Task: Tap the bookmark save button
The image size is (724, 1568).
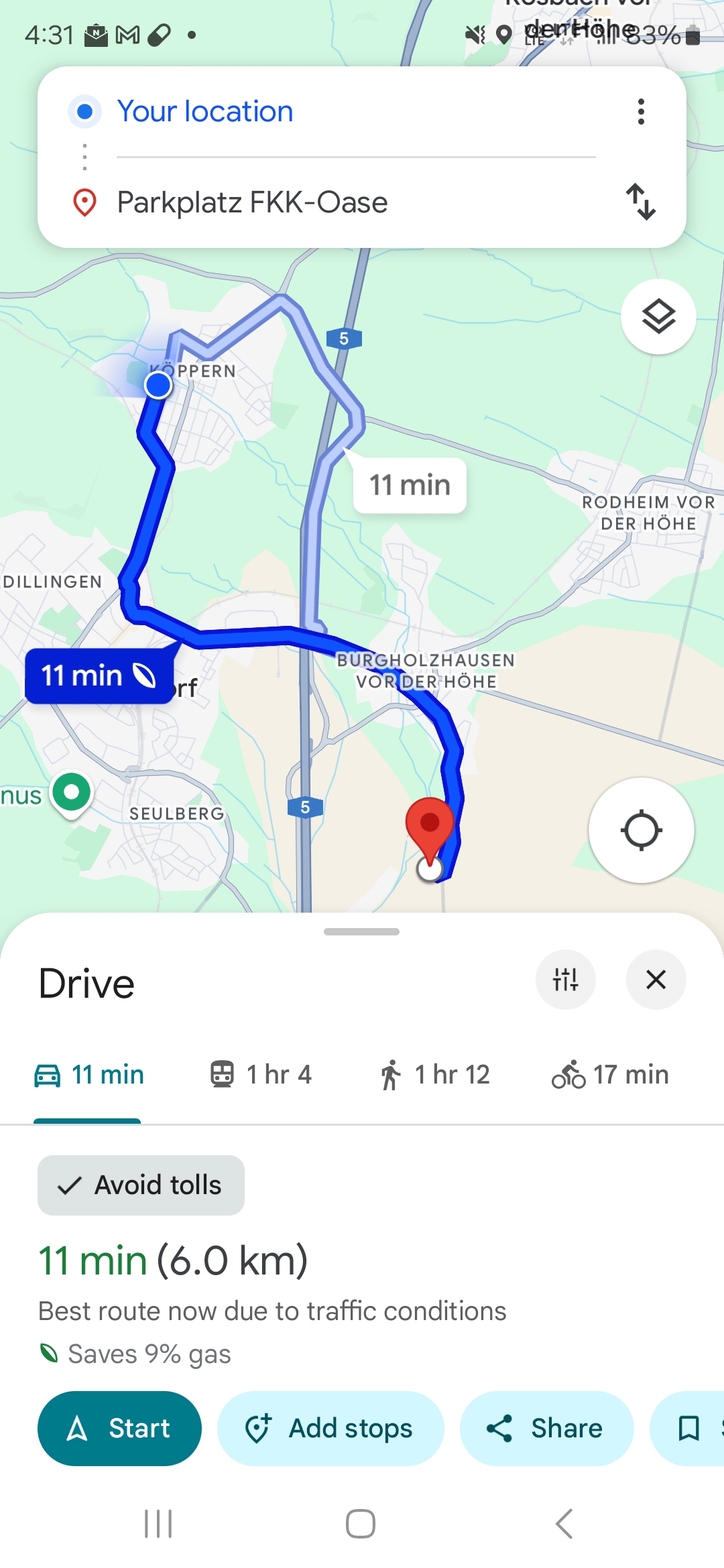Action: point(689,1428)
